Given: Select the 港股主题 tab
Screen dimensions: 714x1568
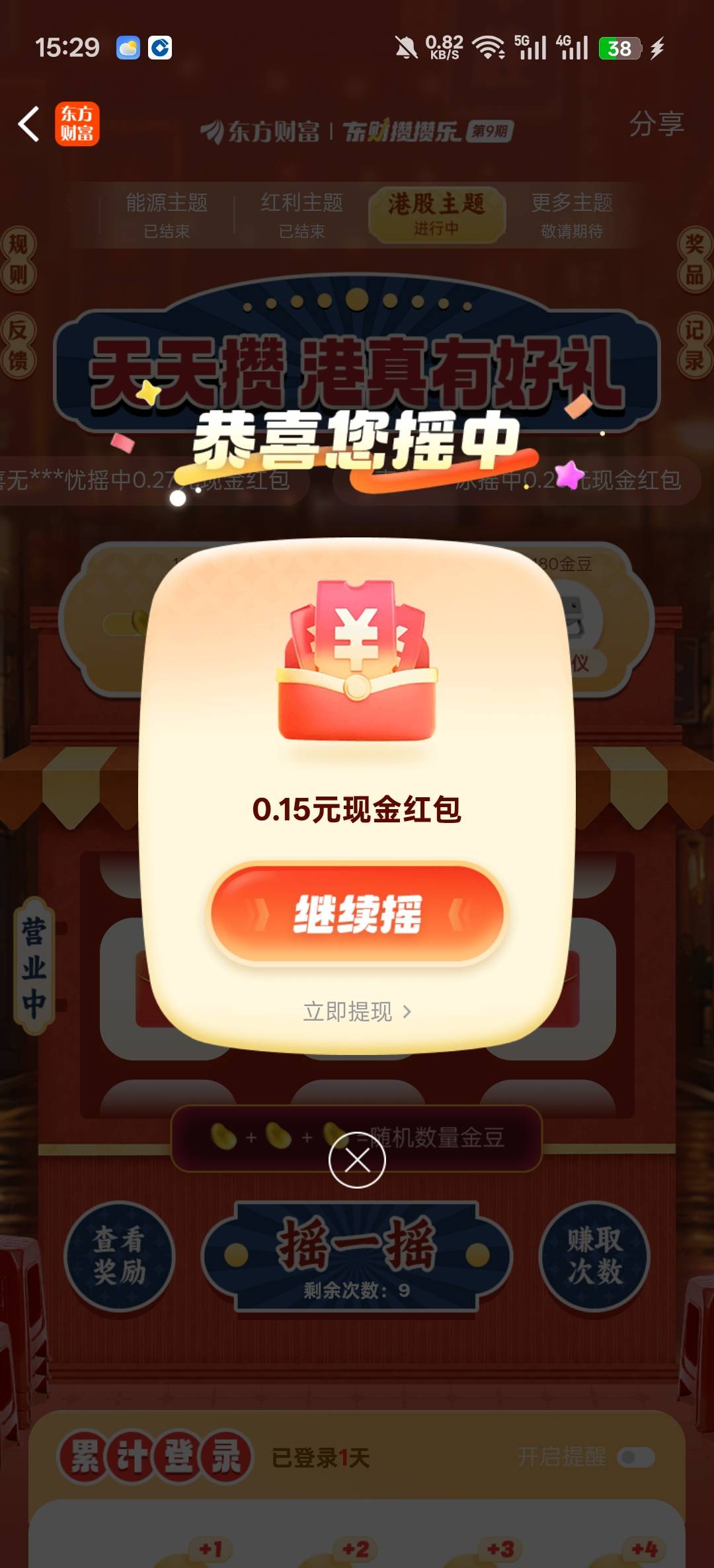Looking at the screenshot, I should click(x=436, y=214).
